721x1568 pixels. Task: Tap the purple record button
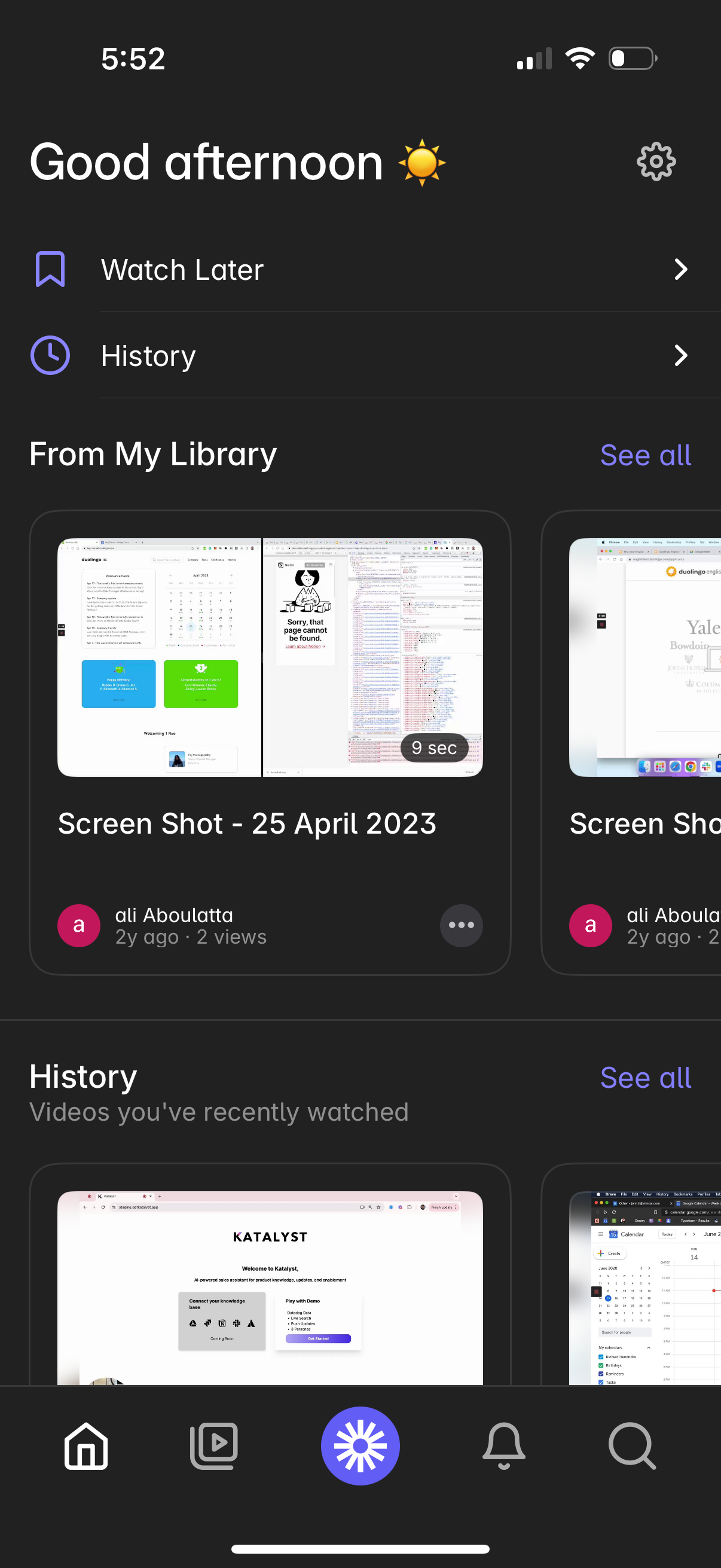360,1446
